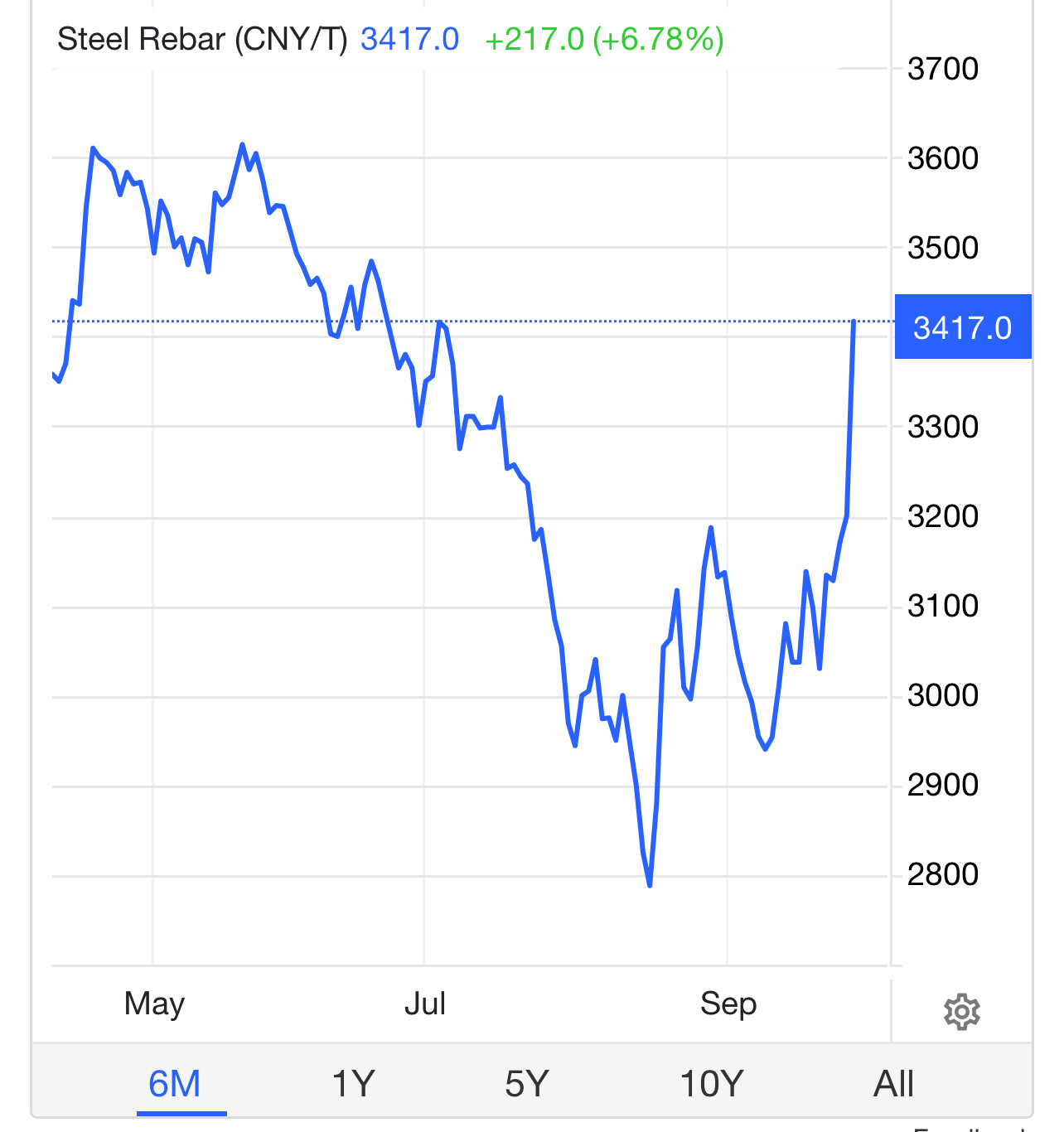
Task: Change chart range to 10Y
Action: 712,1084
